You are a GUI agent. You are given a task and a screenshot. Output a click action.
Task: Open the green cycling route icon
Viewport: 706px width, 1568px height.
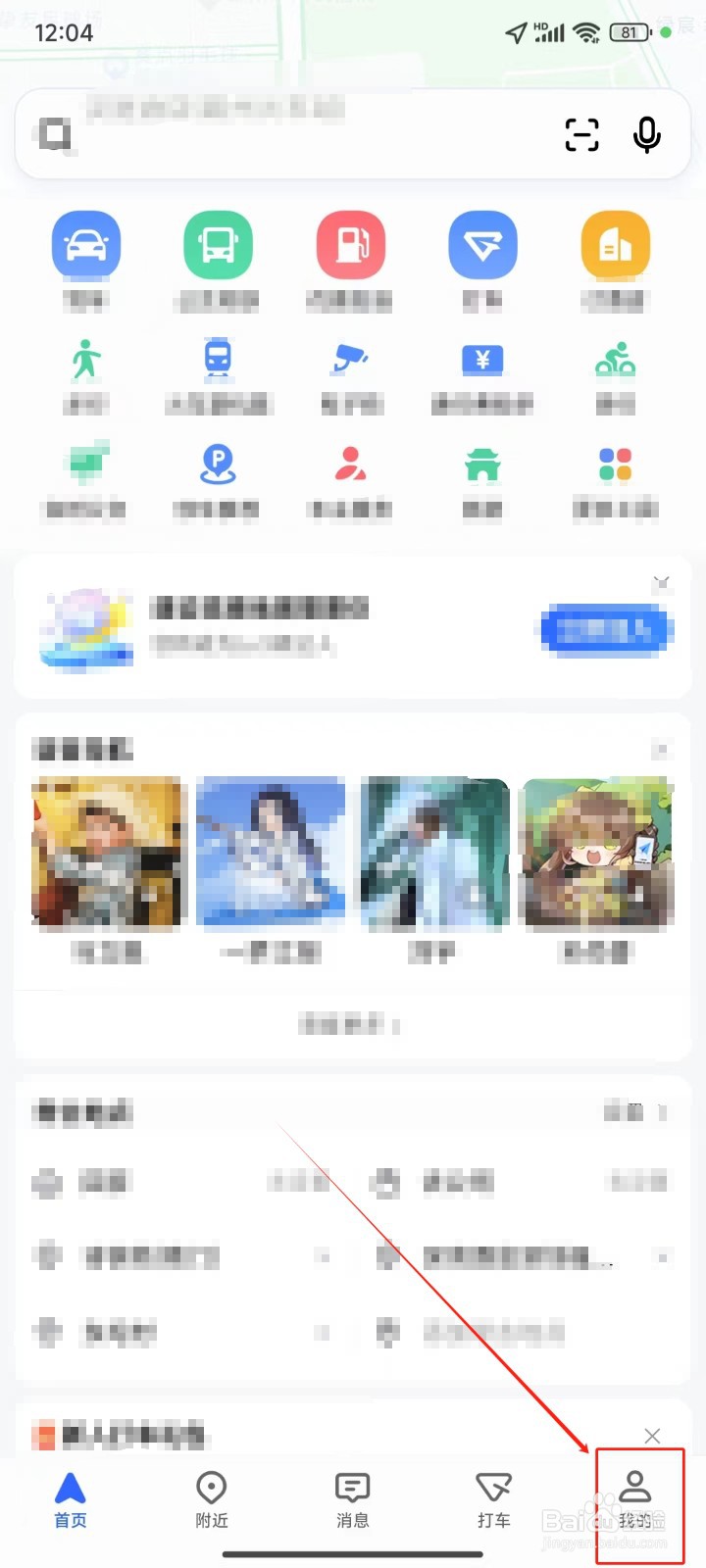click(x=615, y=361)
